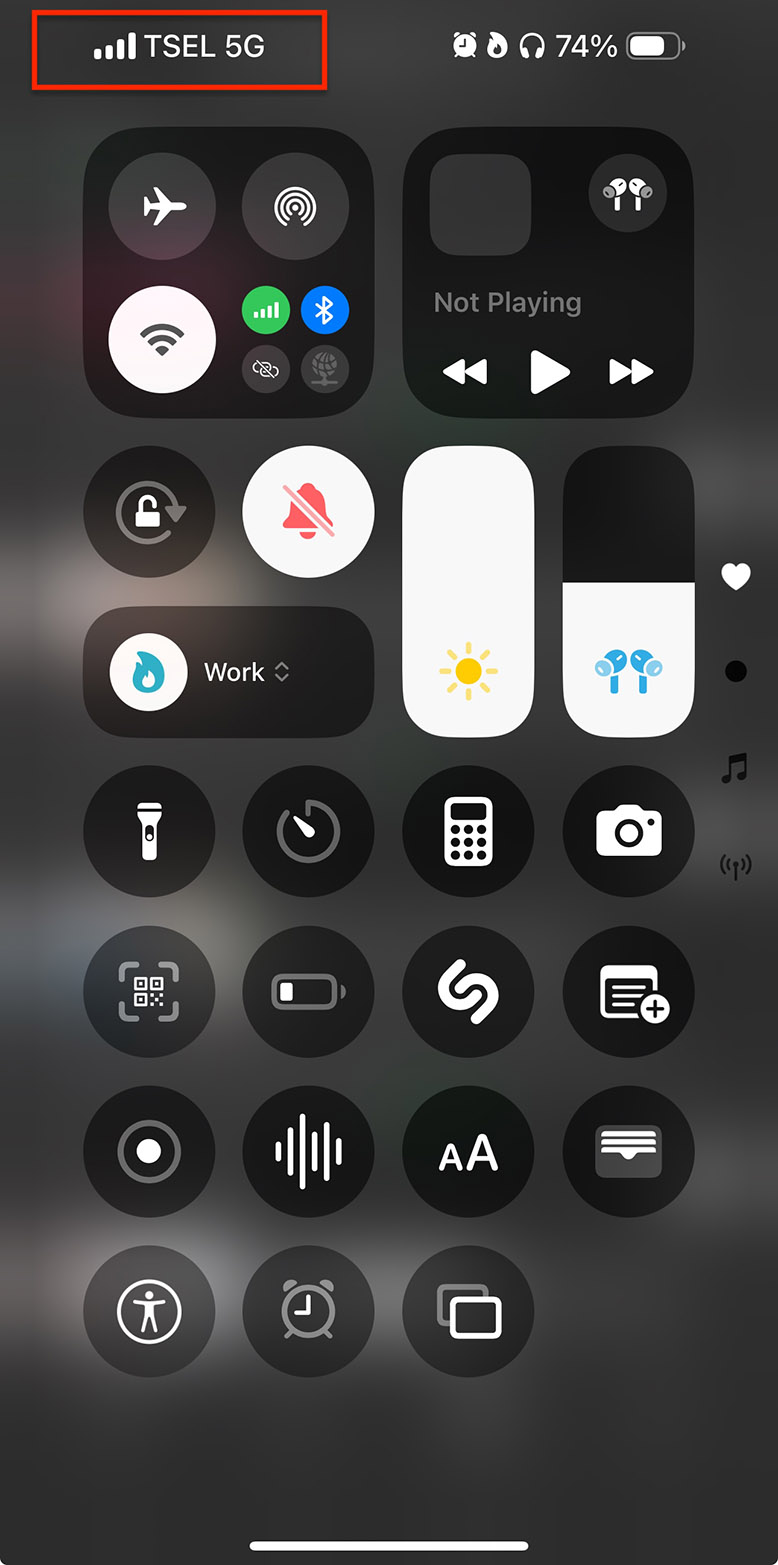Start Shazam music recognition
The image size is (778, 1565).
468,991
